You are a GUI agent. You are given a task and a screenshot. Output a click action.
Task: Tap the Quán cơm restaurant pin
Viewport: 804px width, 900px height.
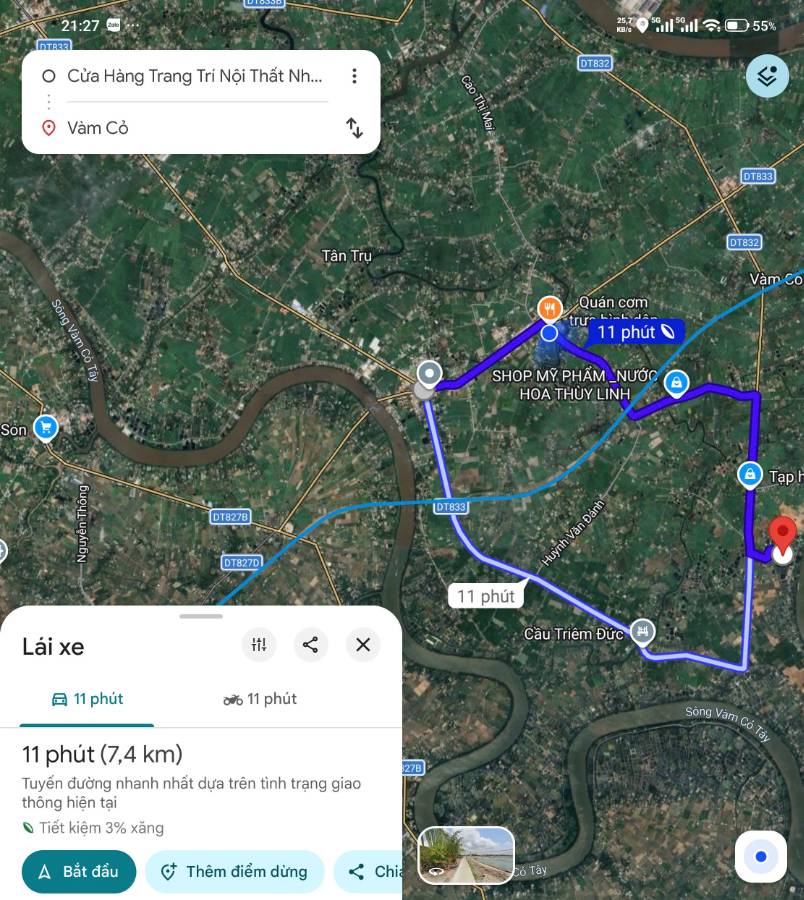coord(549,308)
